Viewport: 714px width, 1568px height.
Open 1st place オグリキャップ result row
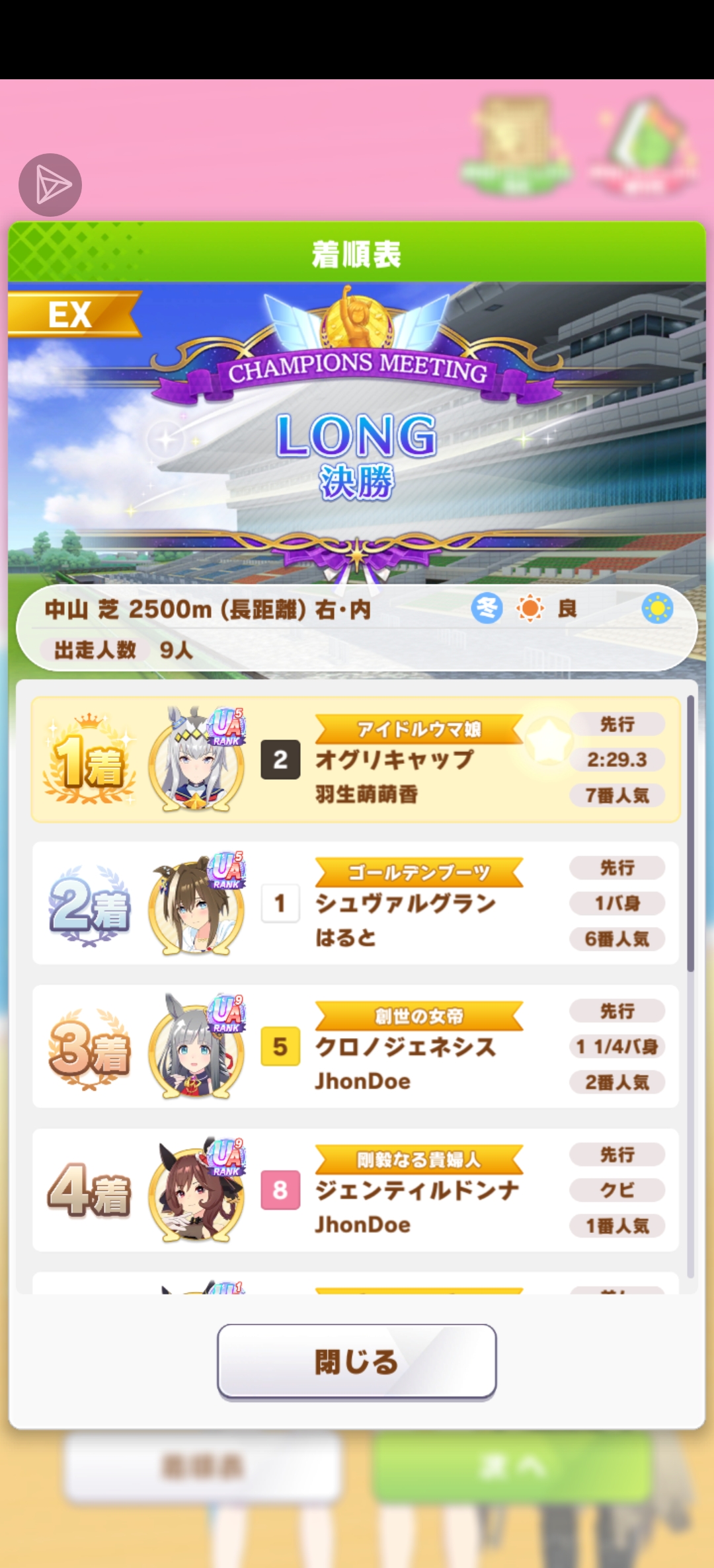pyautogui.click(x=356, y=760)
